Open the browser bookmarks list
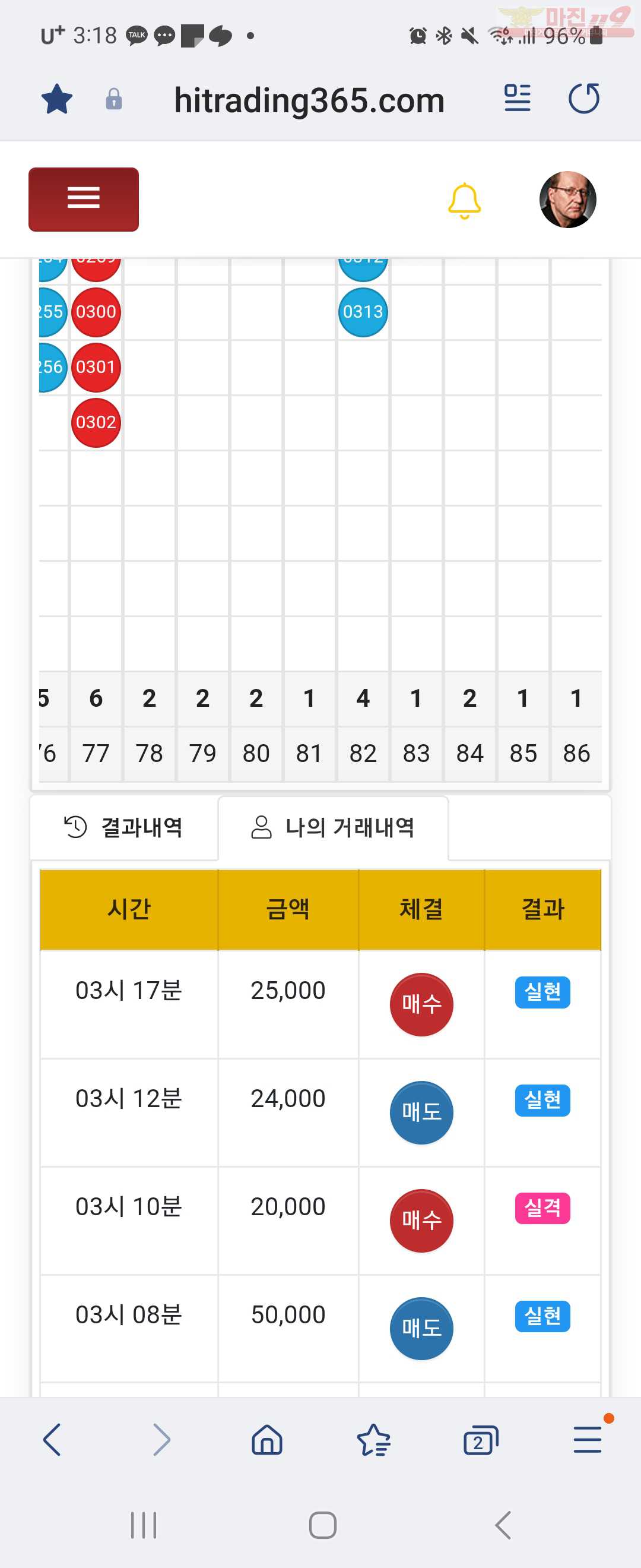Screen dimensions: 641x1568 click(x=373, y=1440)
